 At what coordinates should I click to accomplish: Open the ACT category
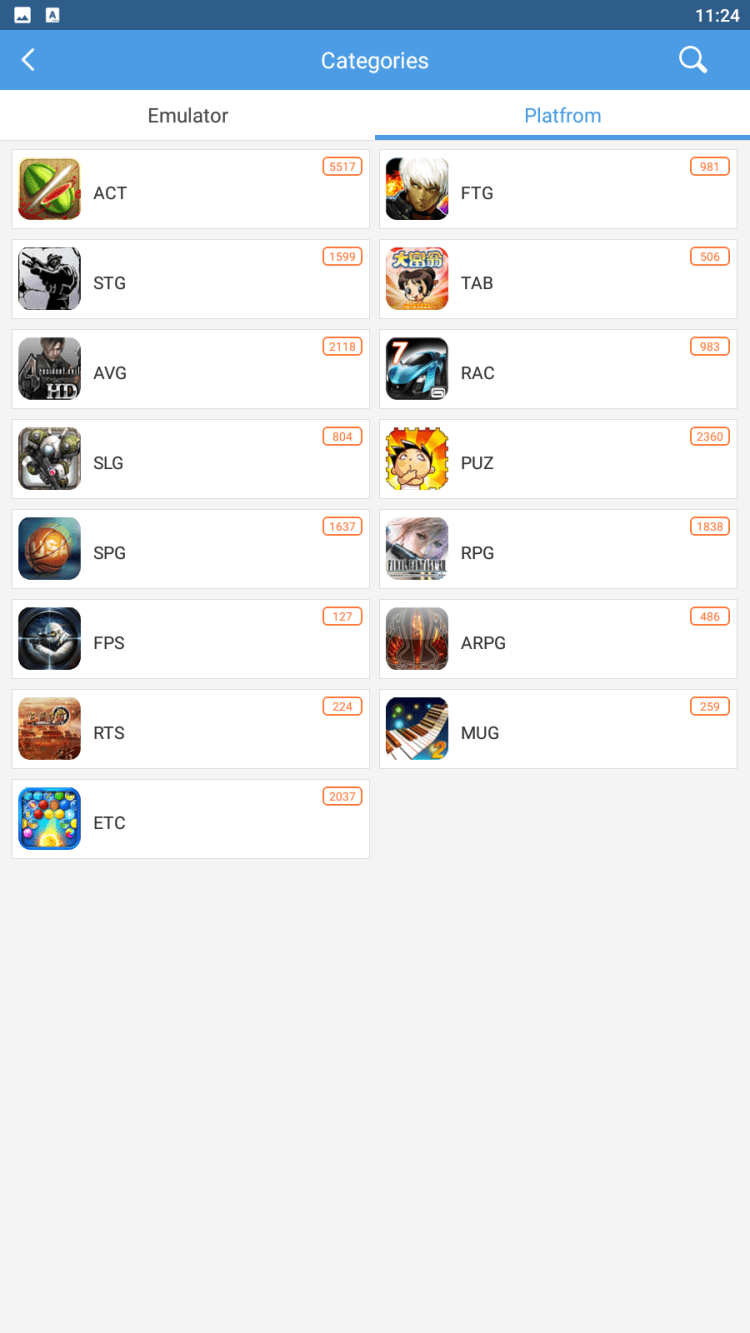[x=190, y=190]
